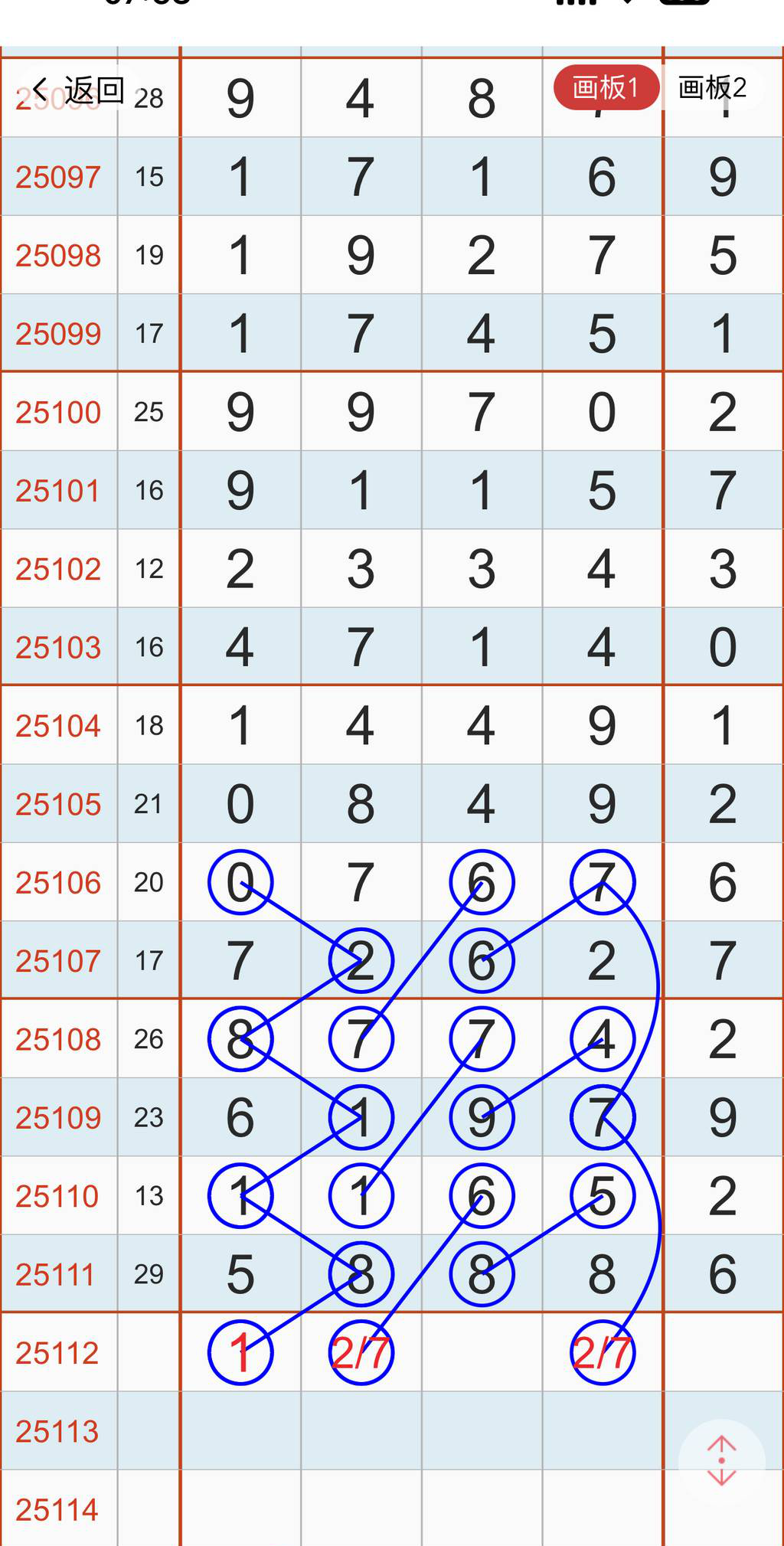Select the active 画板1 tab
Screen dimensions: 784x1546
point(606,87)
